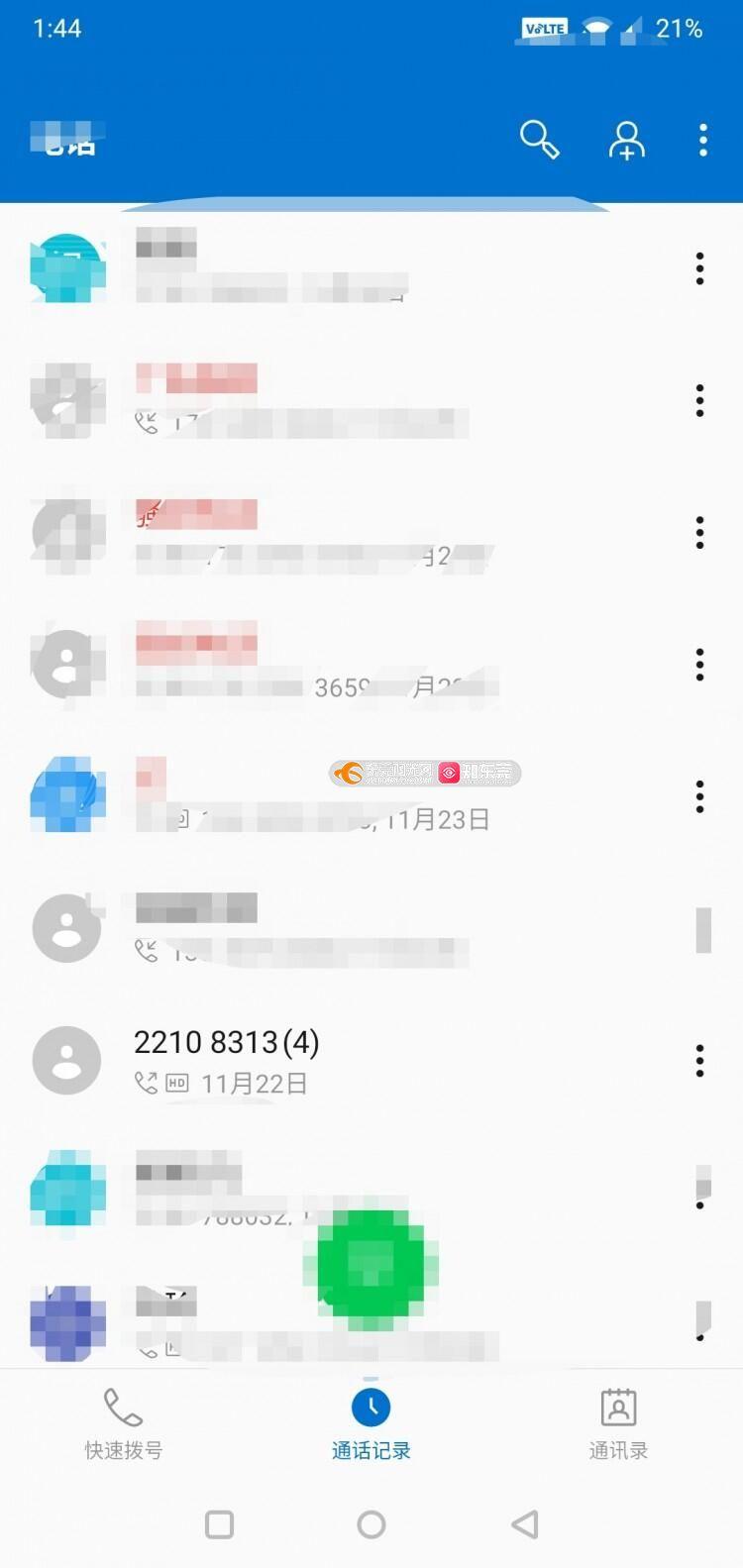Viewport: 743px width, 1568px height.
Task: Open call log entry 2210 8313
Action: click(297, 1060)
